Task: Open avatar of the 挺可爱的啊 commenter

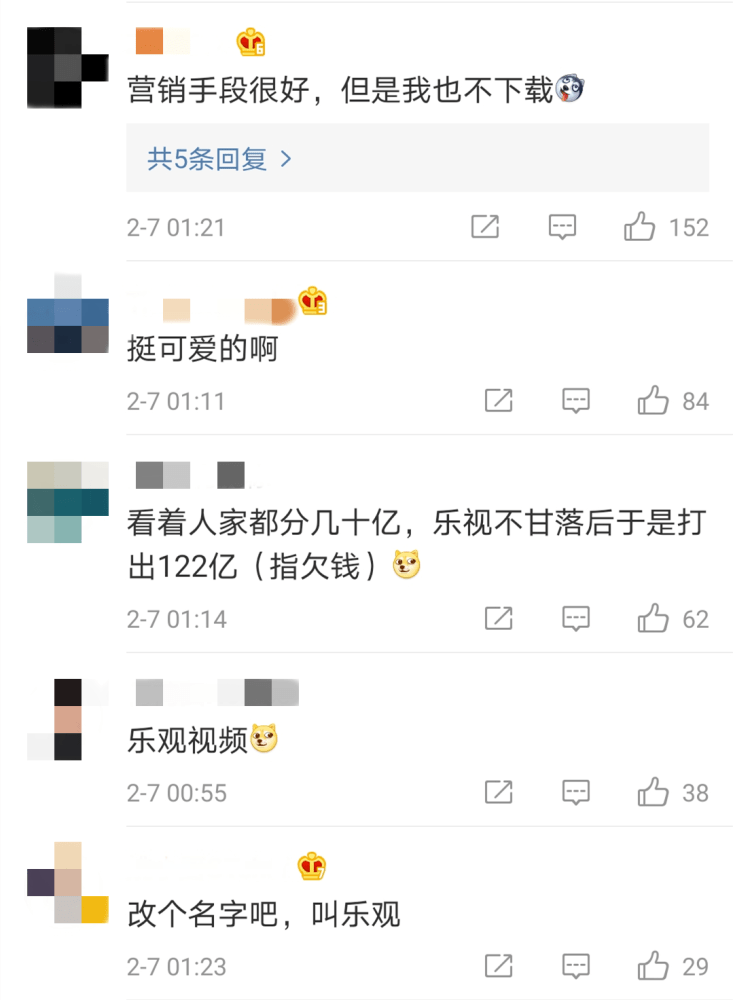Action: (68, 313)
